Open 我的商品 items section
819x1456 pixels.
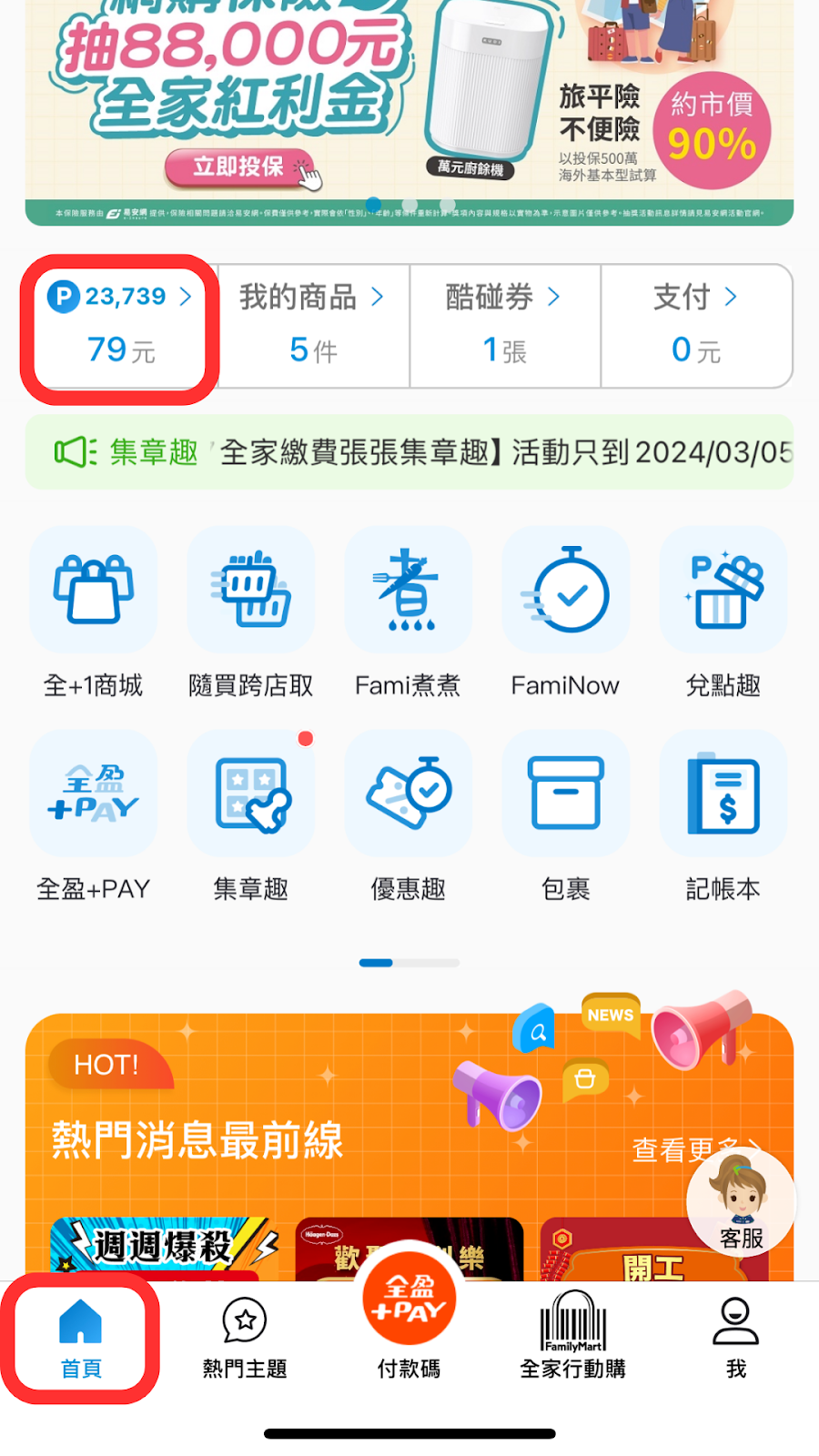[313, 326]
